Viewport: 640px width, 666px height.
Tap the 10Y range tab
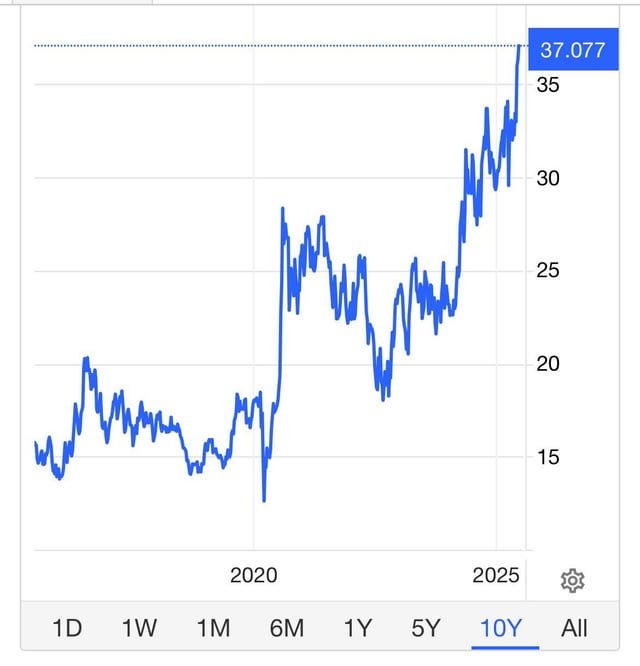pos(501,628)
